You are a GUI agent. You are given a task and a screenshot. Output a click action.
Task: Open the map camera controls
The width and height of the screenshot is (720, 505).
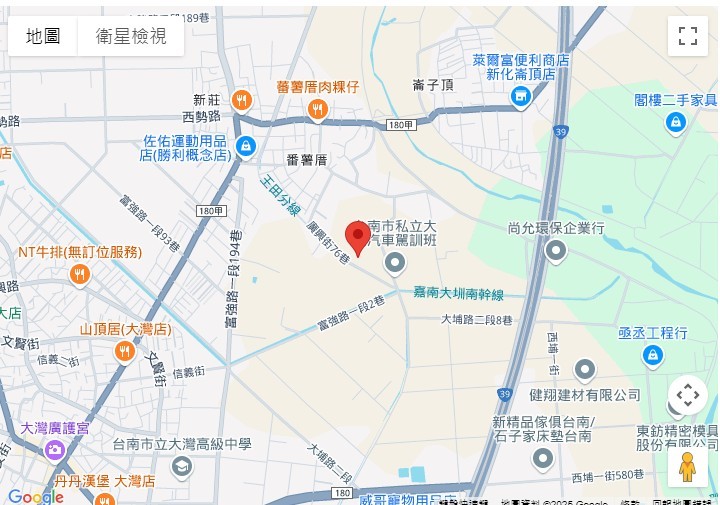(687, 395)
